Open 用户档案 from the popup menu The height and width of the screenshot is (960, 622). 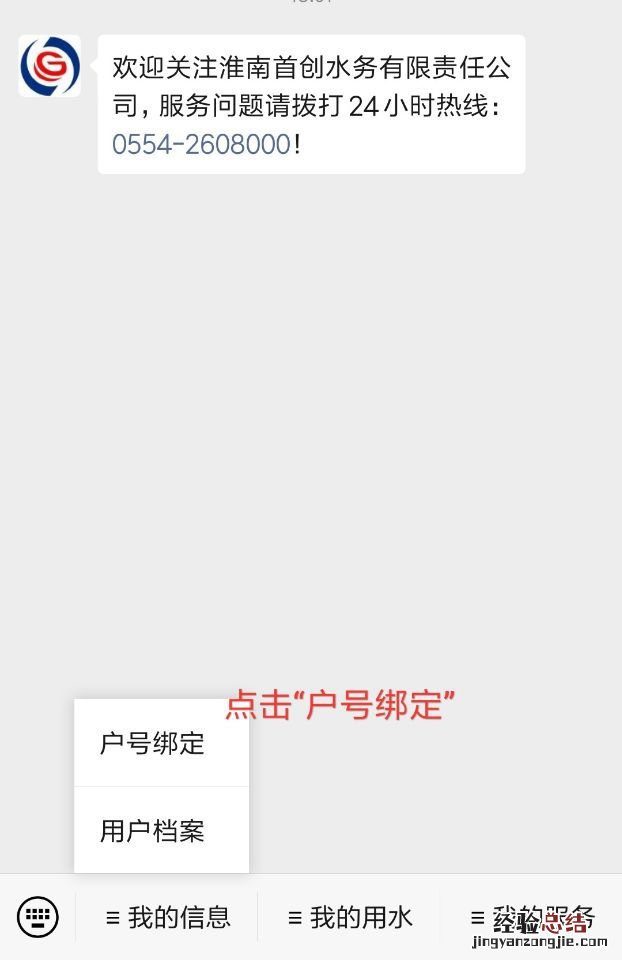[x=153, y=831]
